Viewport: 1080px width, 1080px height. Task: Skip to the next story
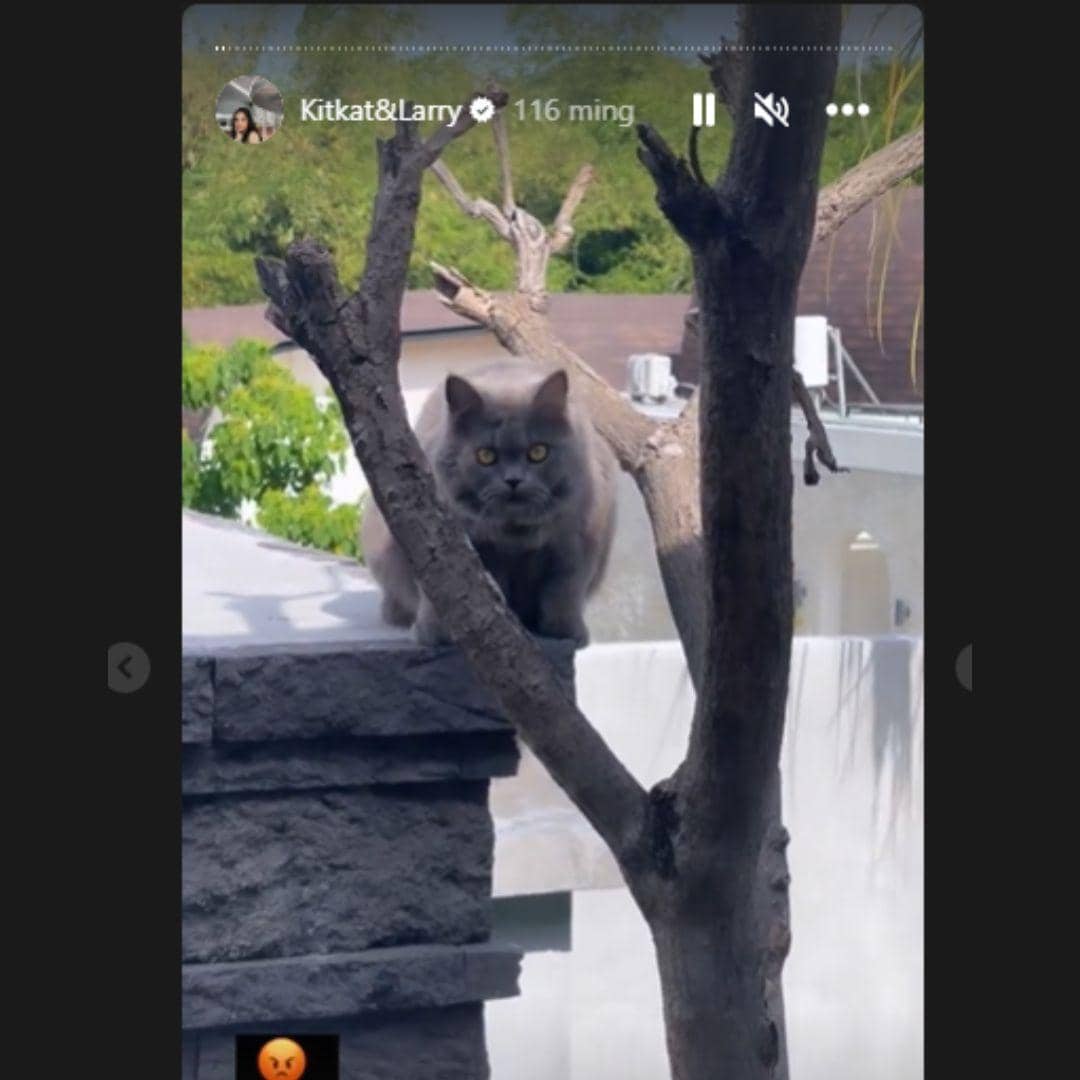coord(965,667)
